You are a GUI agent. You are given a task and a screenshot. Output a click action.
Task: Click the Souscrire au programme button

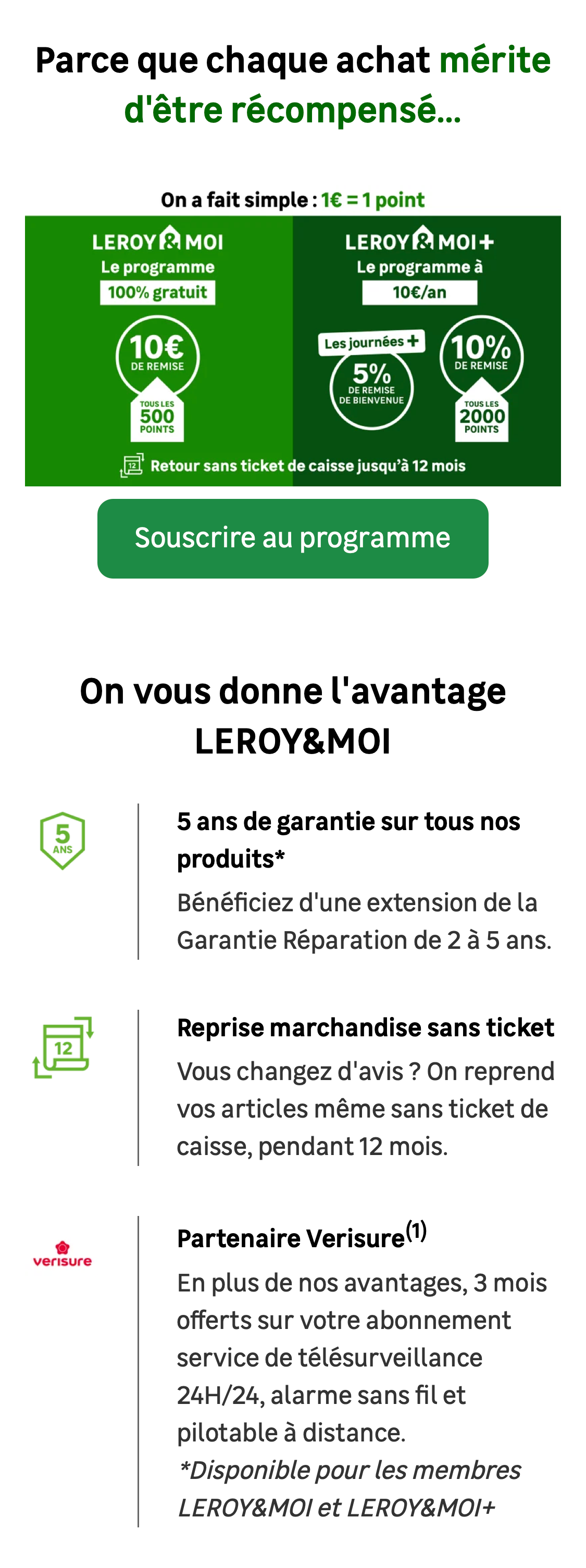(x=292, y=537)
